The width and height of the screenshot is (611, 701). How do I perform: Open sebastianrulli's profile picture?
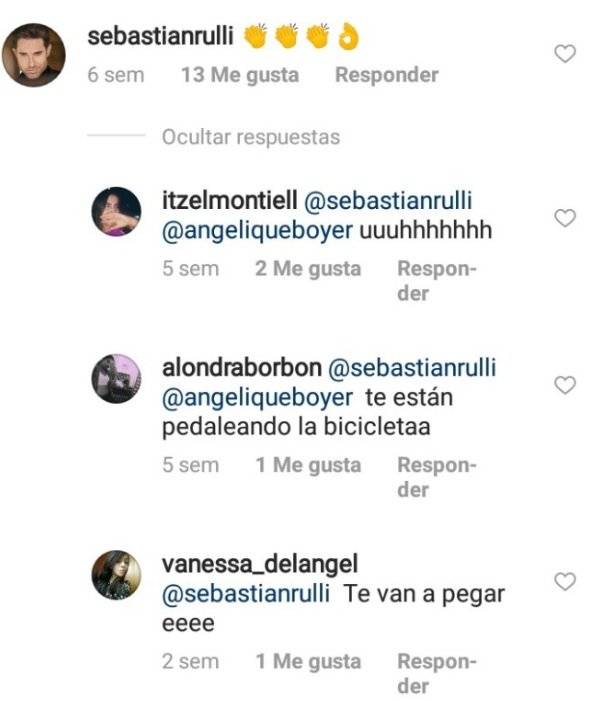coord(32,55)
